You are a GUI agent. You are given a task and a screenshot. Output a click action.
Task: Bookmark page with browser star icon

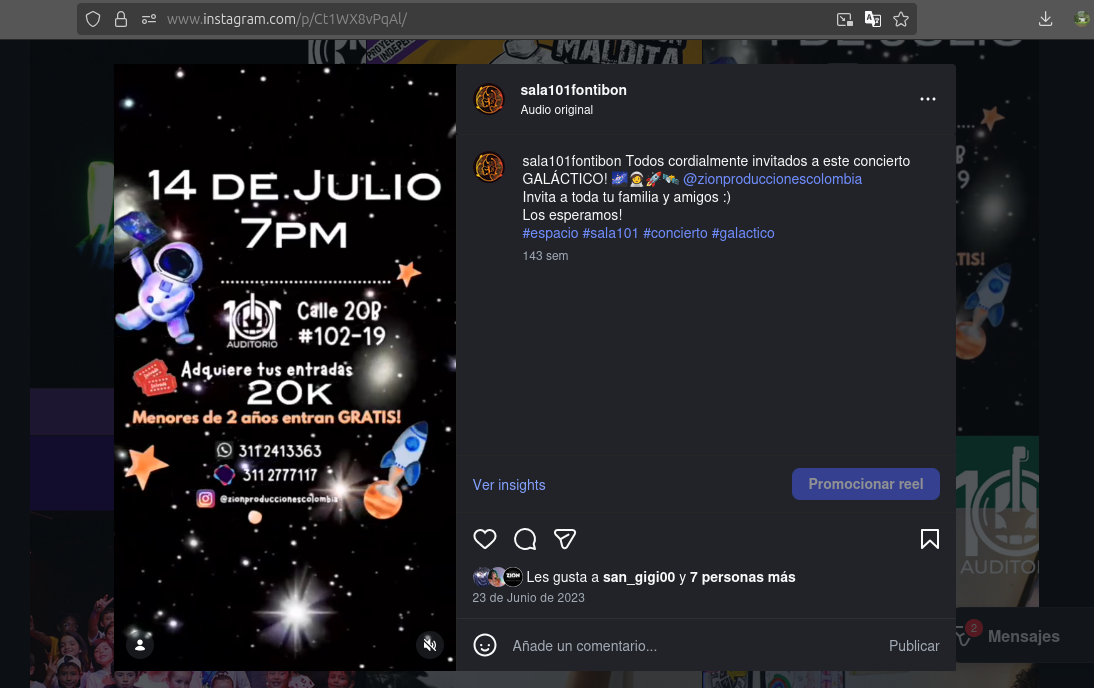[x=901, y=20]
